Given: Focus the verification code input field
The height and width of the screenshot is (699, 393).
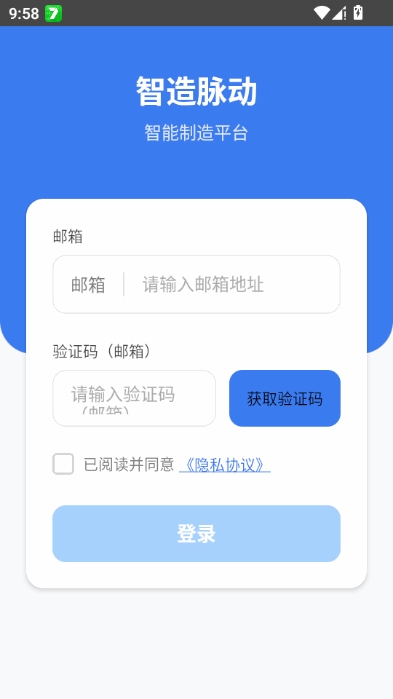Looking at the screenshot, I should (x=134, y=398).
